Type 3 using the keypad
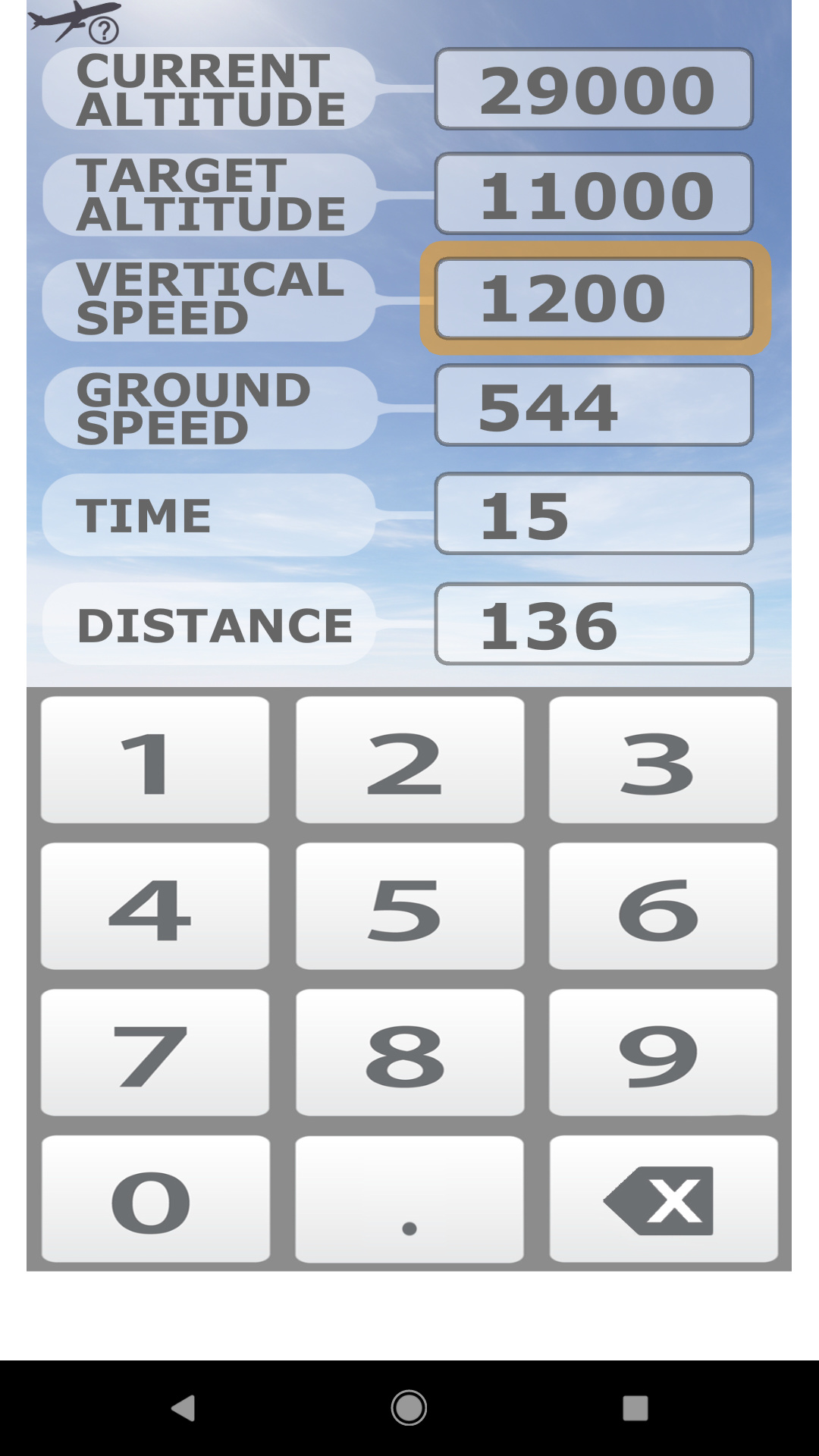Screen dimensions: 819x1456 tap(663, 760)
